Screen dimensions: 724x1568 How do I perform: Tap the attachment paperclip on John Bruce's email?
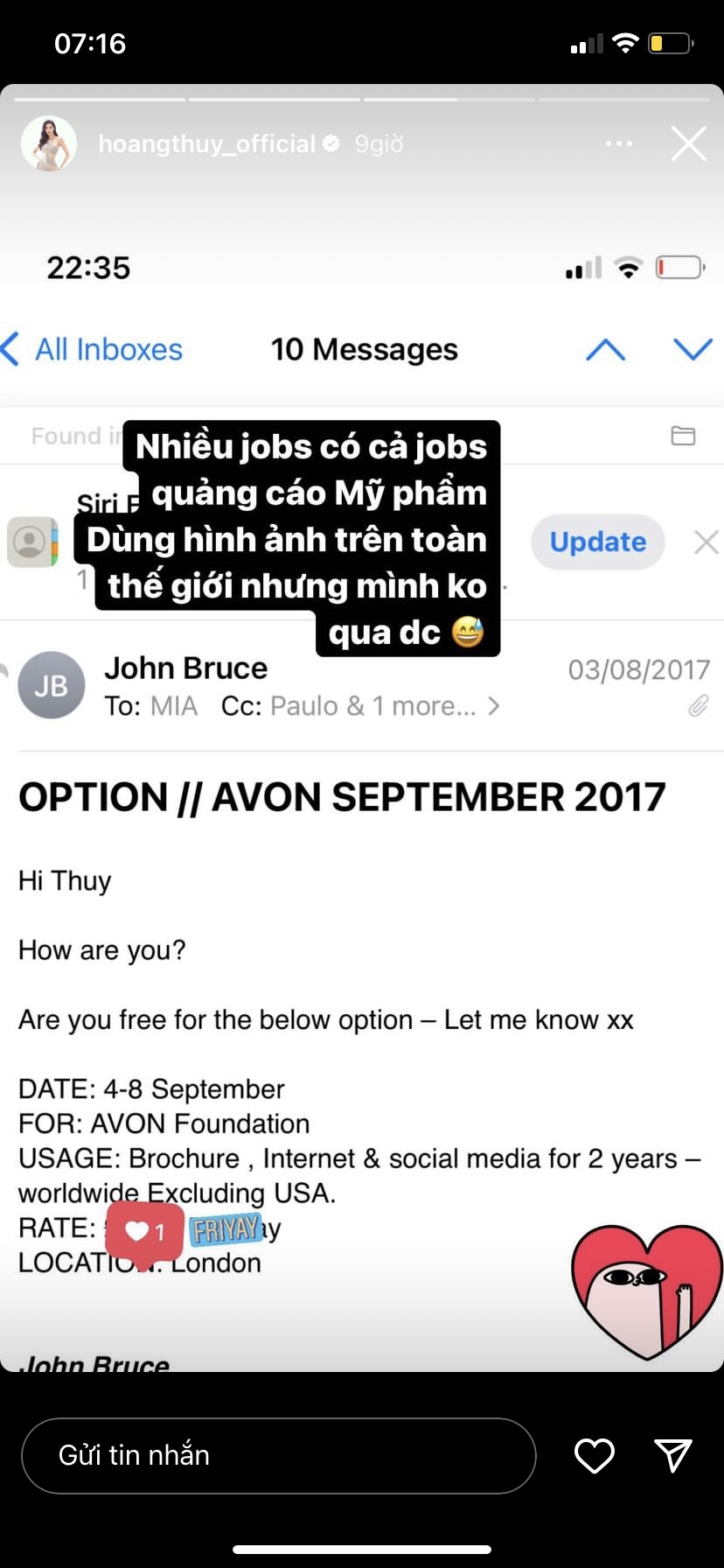[698, 705]
